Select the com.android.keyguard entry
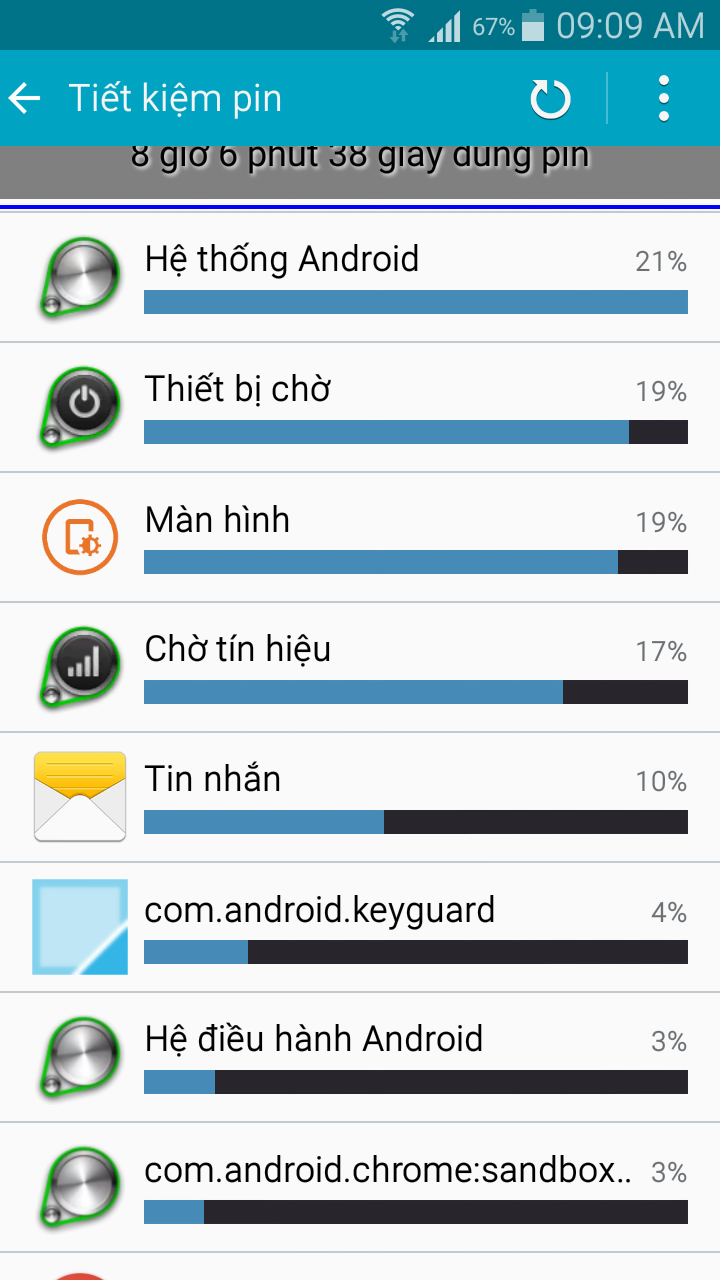The image size is (720, 1280). point(360,927)
